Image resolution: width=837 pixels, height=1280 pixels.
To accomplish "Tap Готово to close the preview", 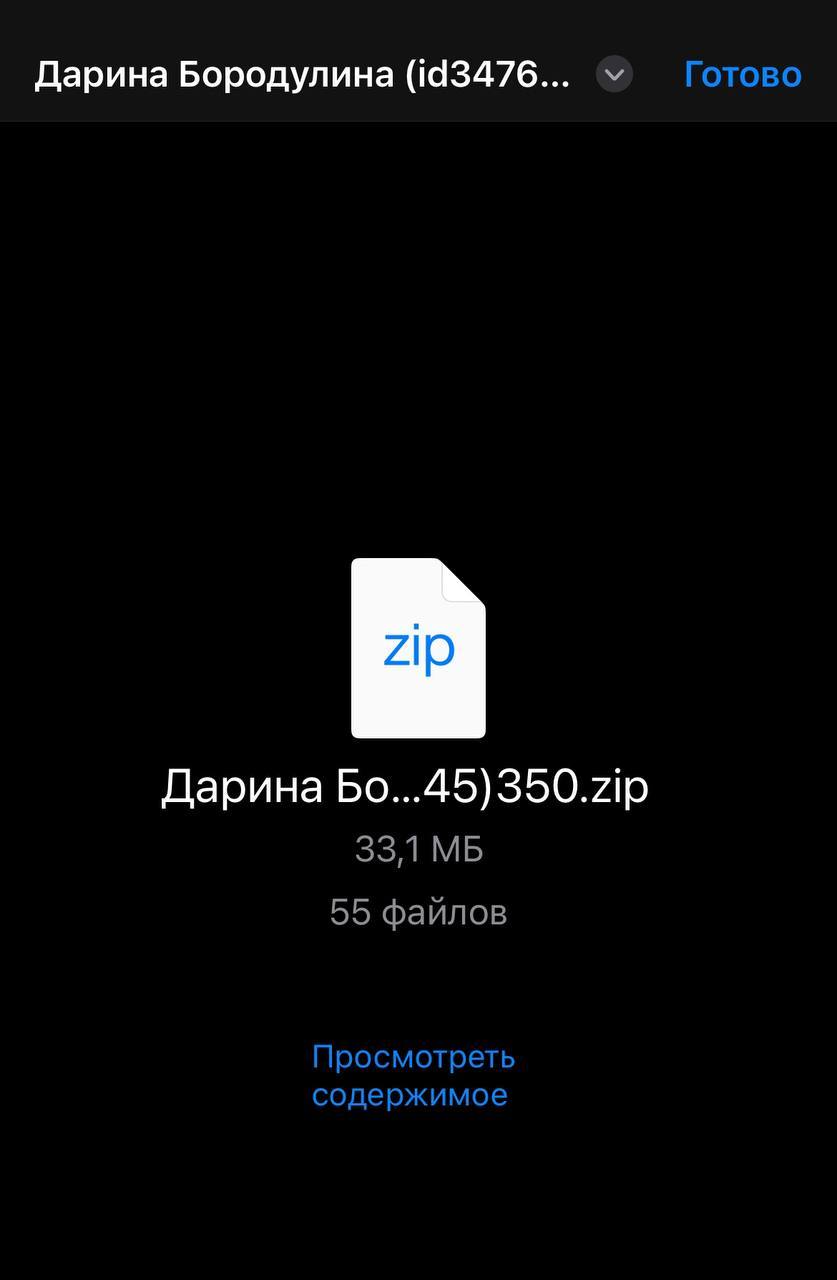I will click(x=742, y=75).
